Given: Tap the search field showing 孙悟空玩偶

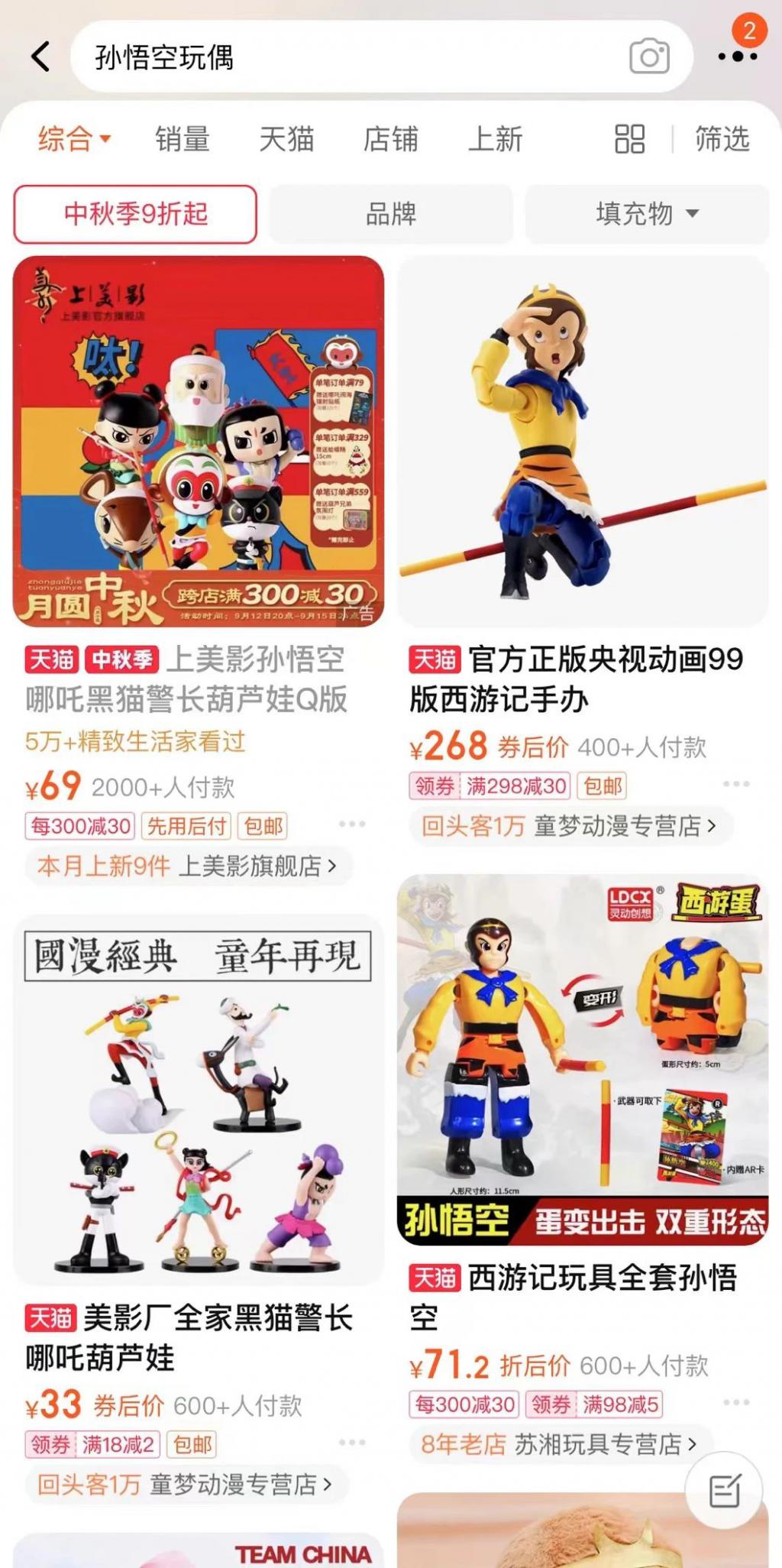Looking at the screenshot, I should (x=344, y=57).
